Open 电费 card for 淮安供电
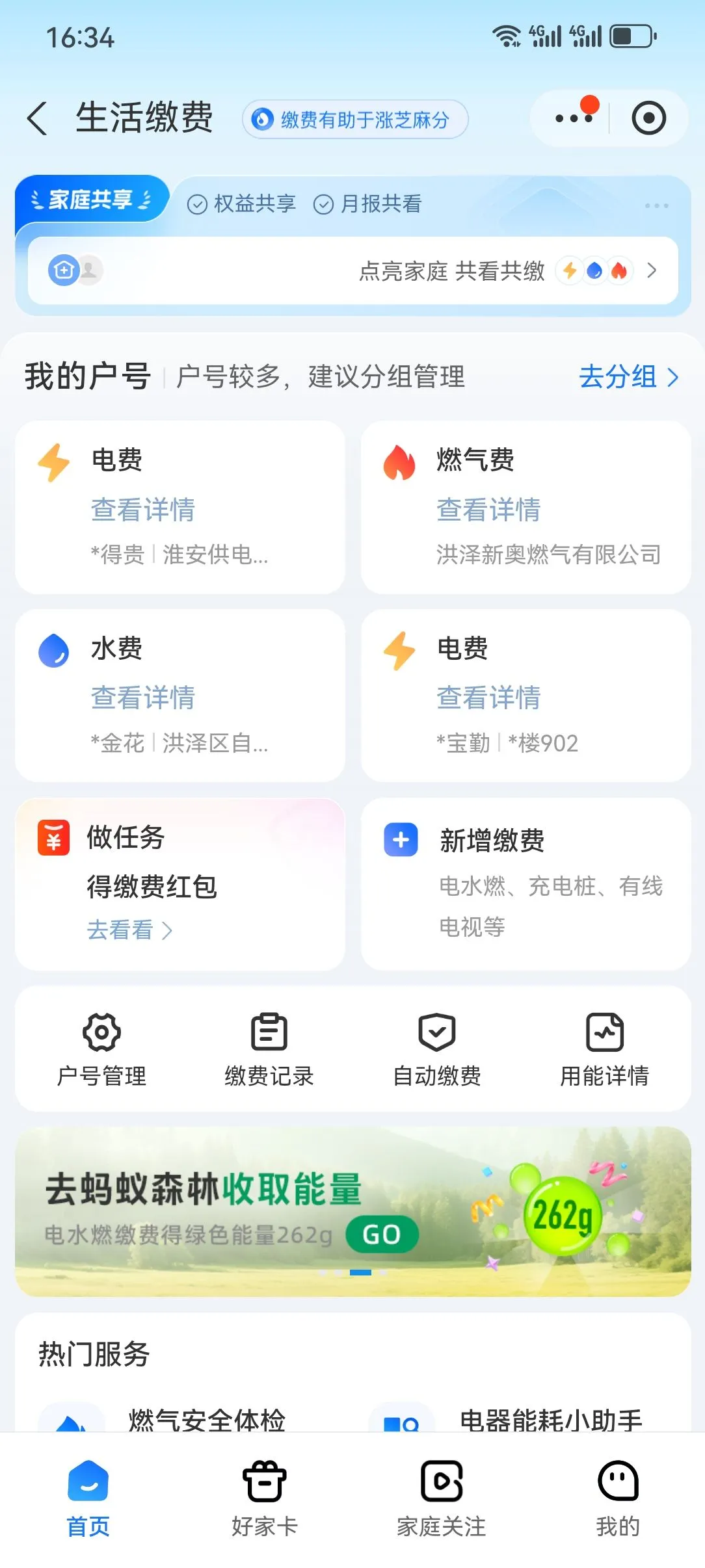The image size is (705, 1568). [180, 507]
